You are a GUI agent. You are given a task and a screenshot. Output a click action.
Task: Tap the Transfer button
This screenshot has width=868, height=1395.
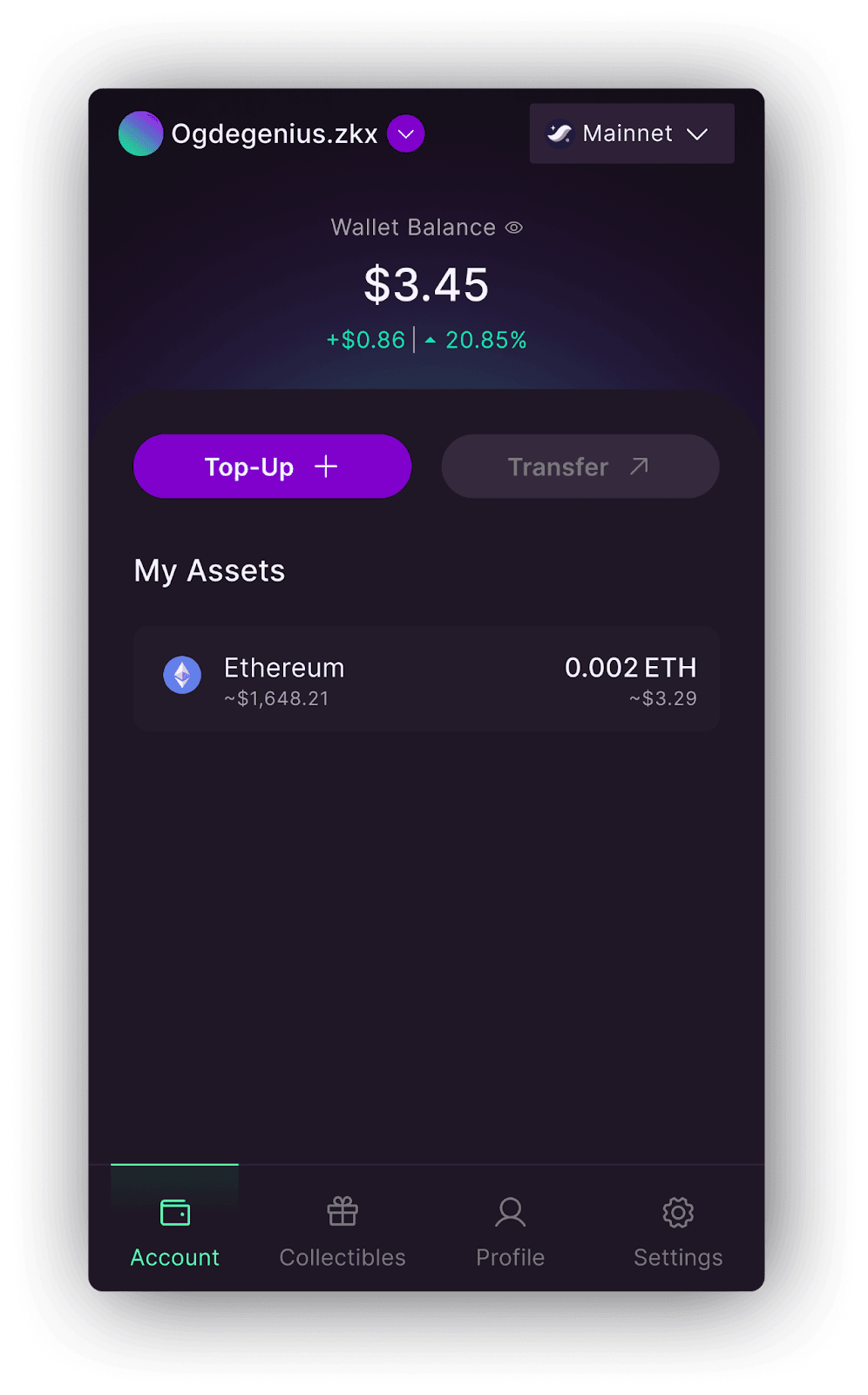point(580,466)
